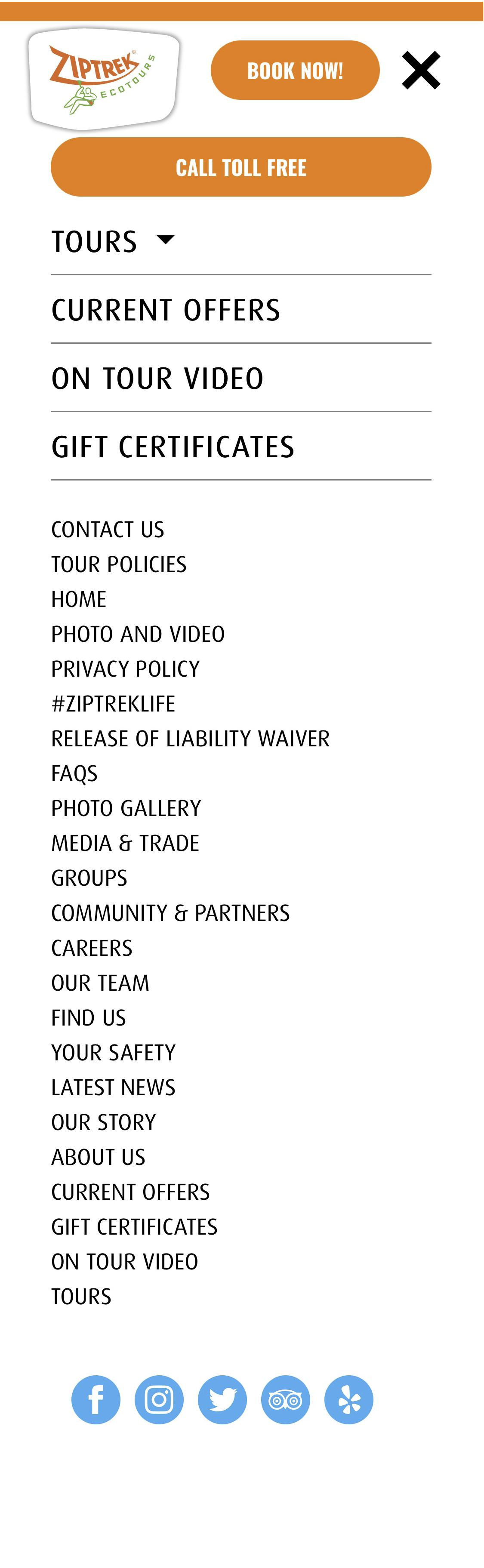This screenshot has height=1568, width=484.
Task: Open Release of Liability Waiver
Action: coord(190,738)
